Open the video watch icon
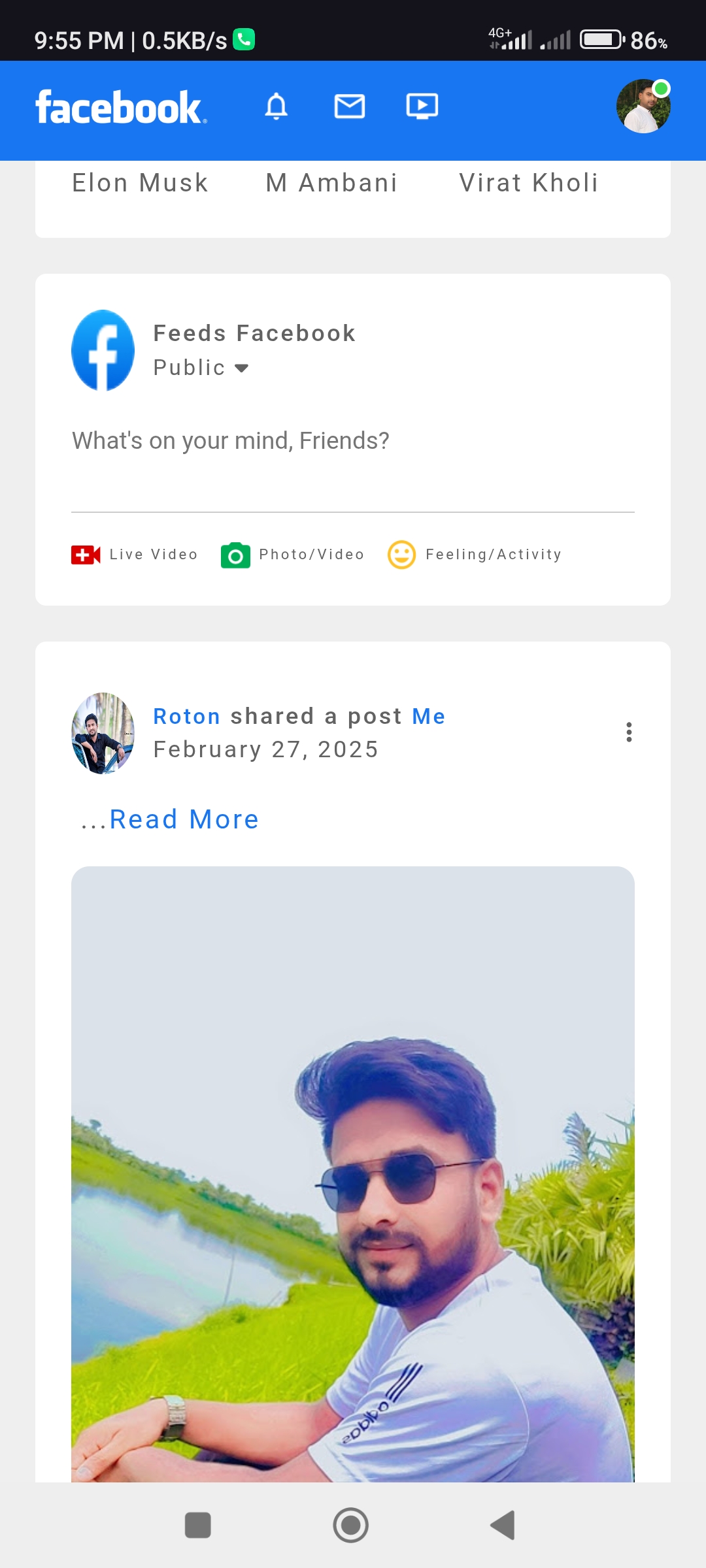The width and height of the screenshot is (706, 1568). [422, 106]
